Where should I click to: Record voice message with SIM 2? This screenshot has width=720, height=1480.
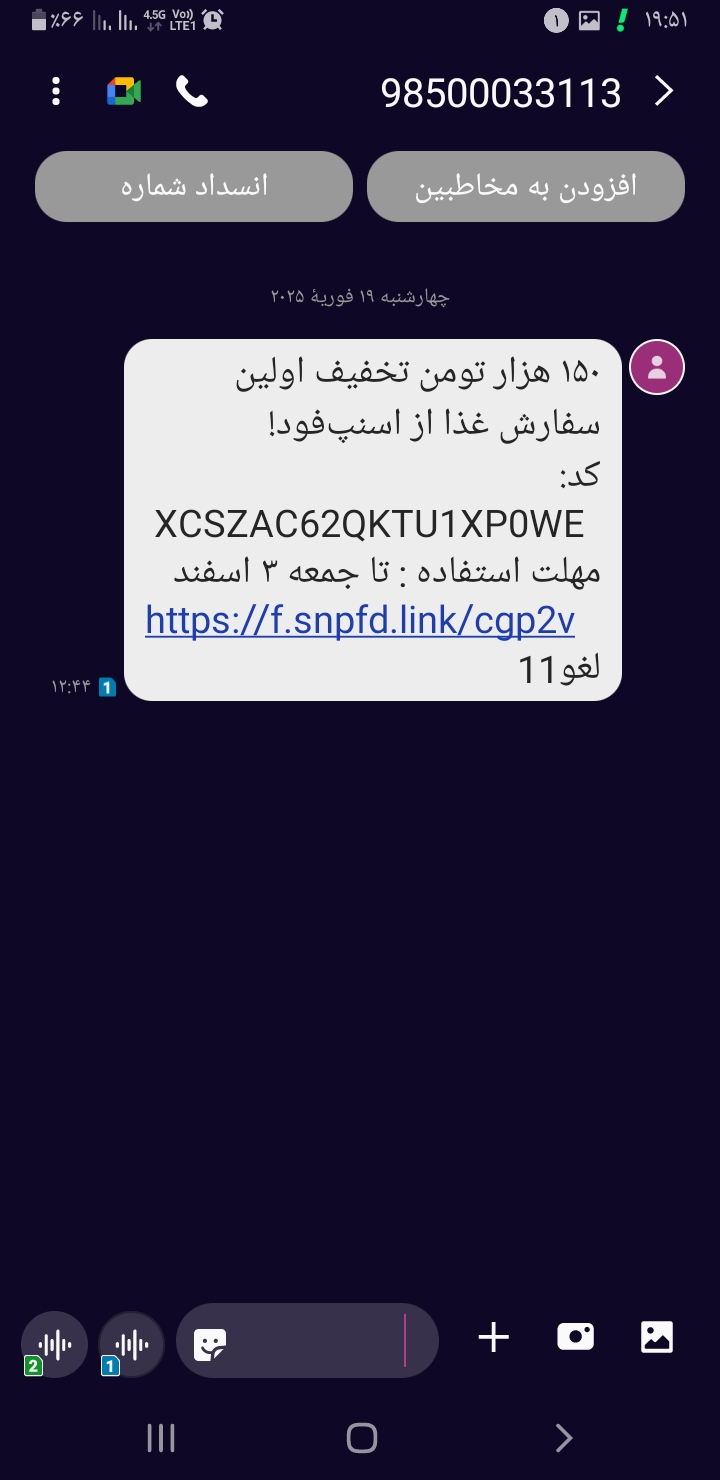[x=54, y=1344]
